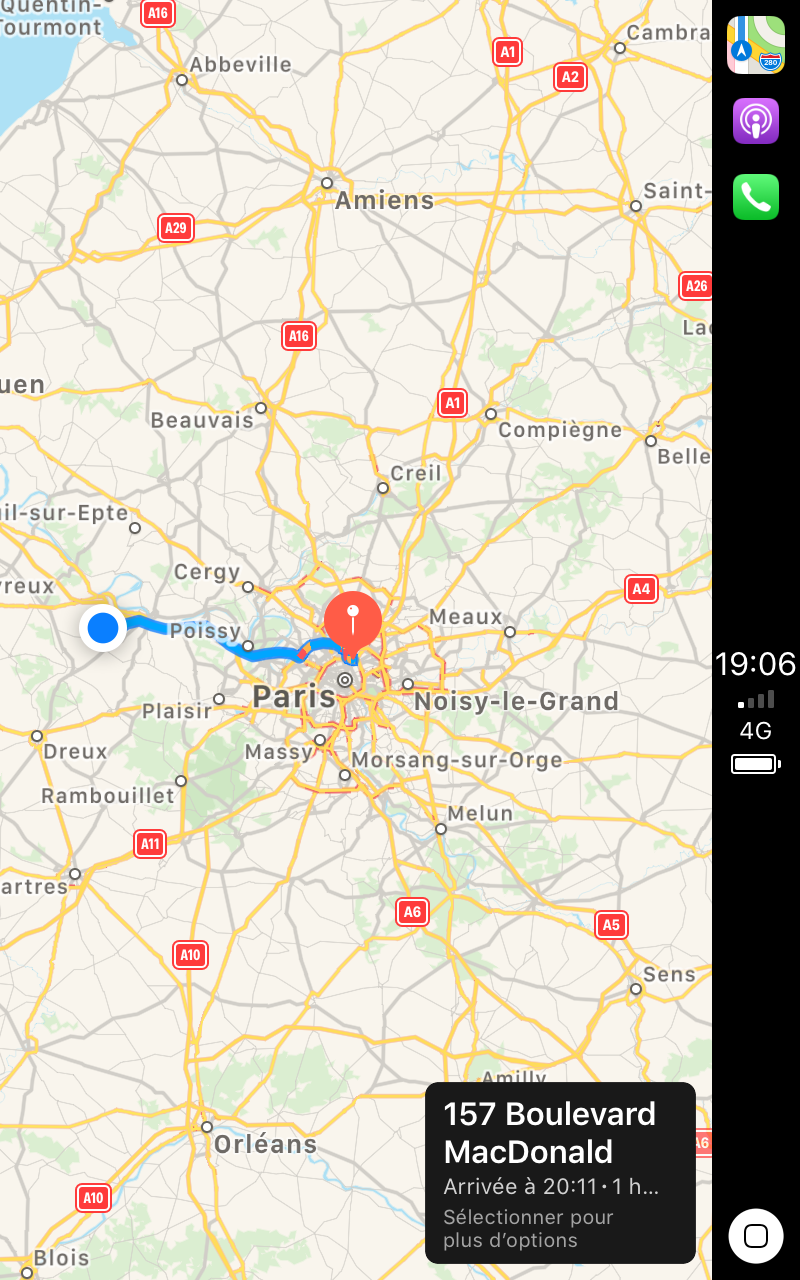Select the 157 Boulevard MacDonald route card
Screen dimensions: 800x1280
pyautogui.click(x=560, y=1173)
